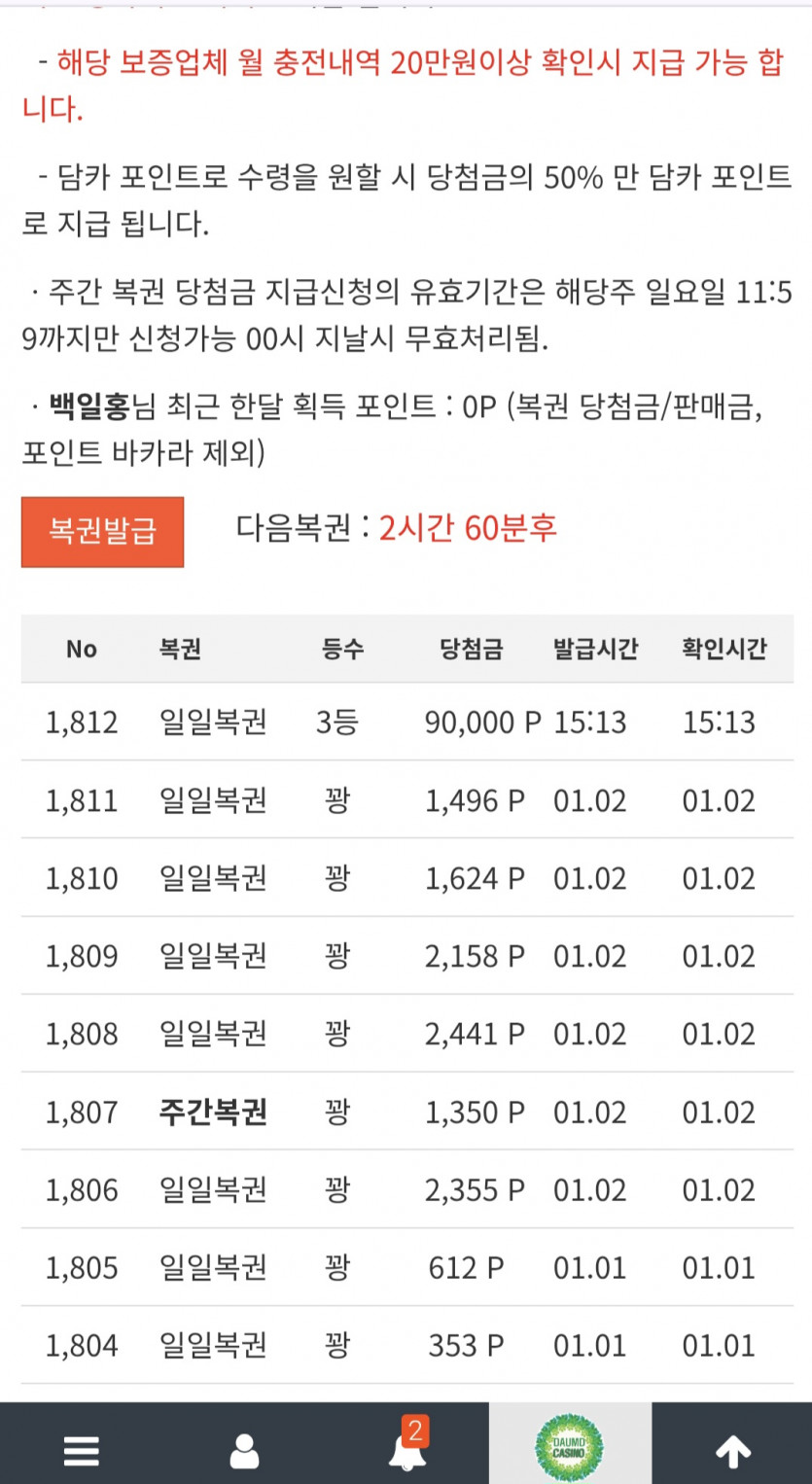Select row 1,804 dated 01.01

(x=82, y=1346)
